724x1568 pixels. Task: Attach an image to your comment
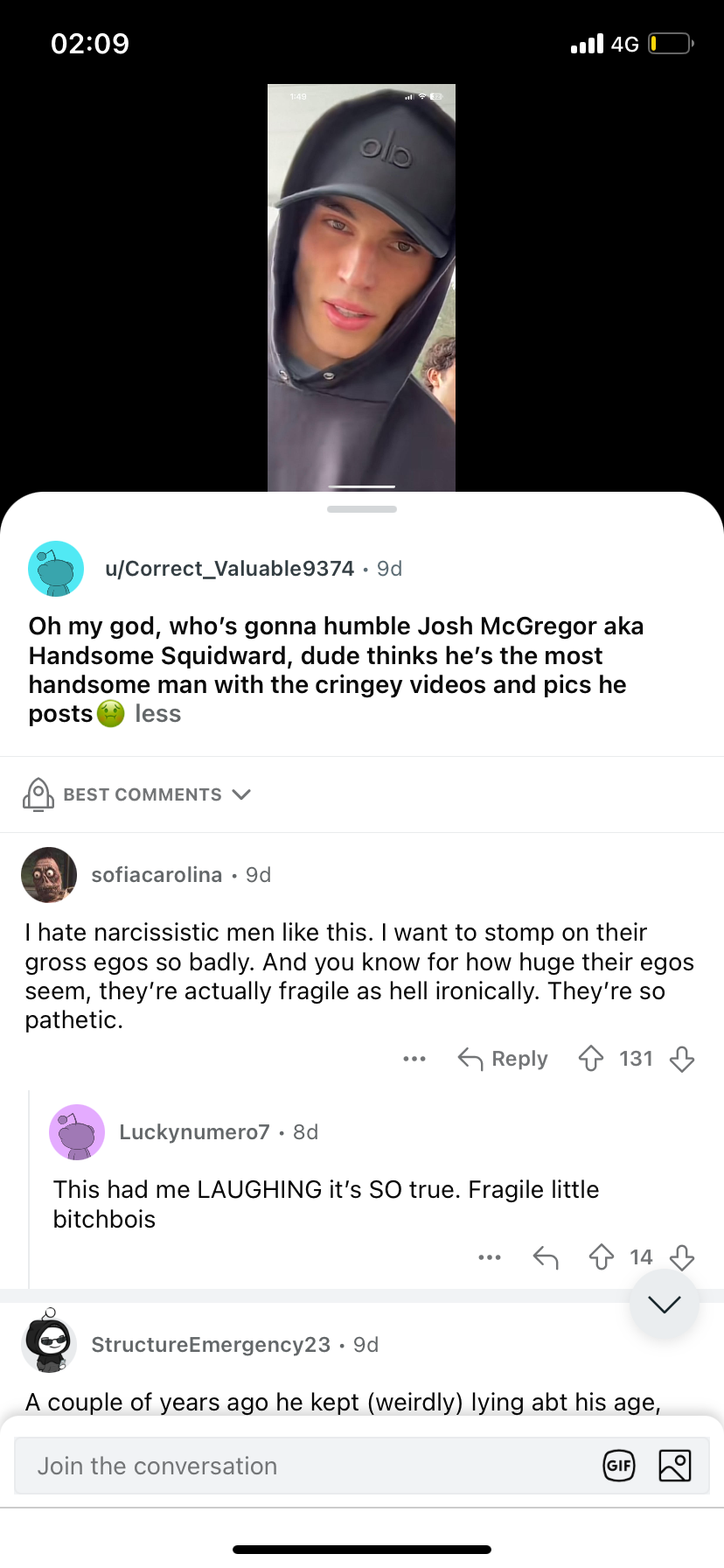click(x=675, y=1466)
